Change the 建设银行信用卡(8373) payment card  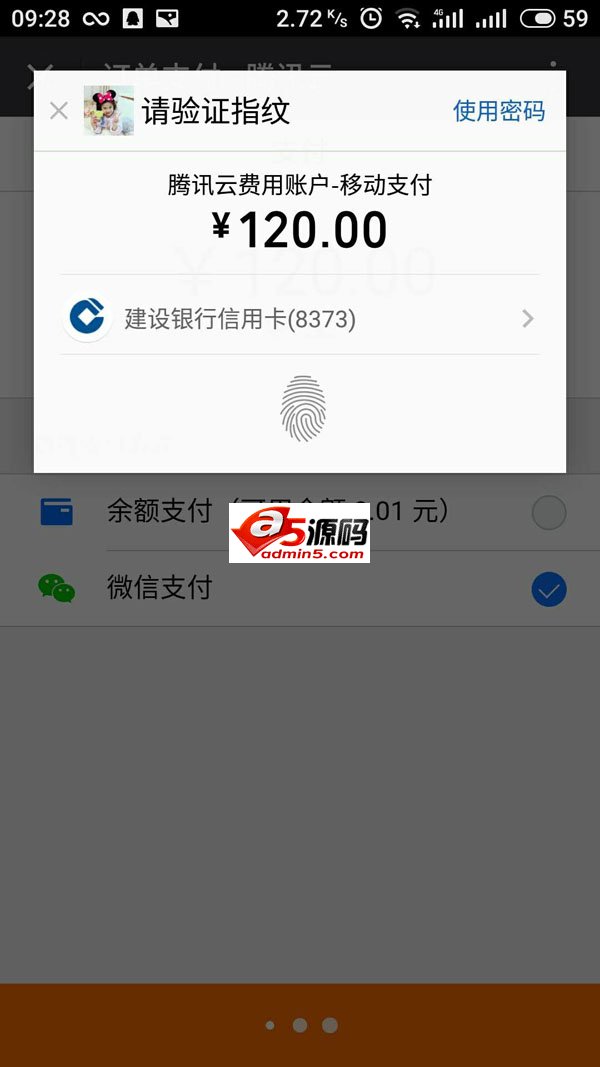[x=300, y=319]
